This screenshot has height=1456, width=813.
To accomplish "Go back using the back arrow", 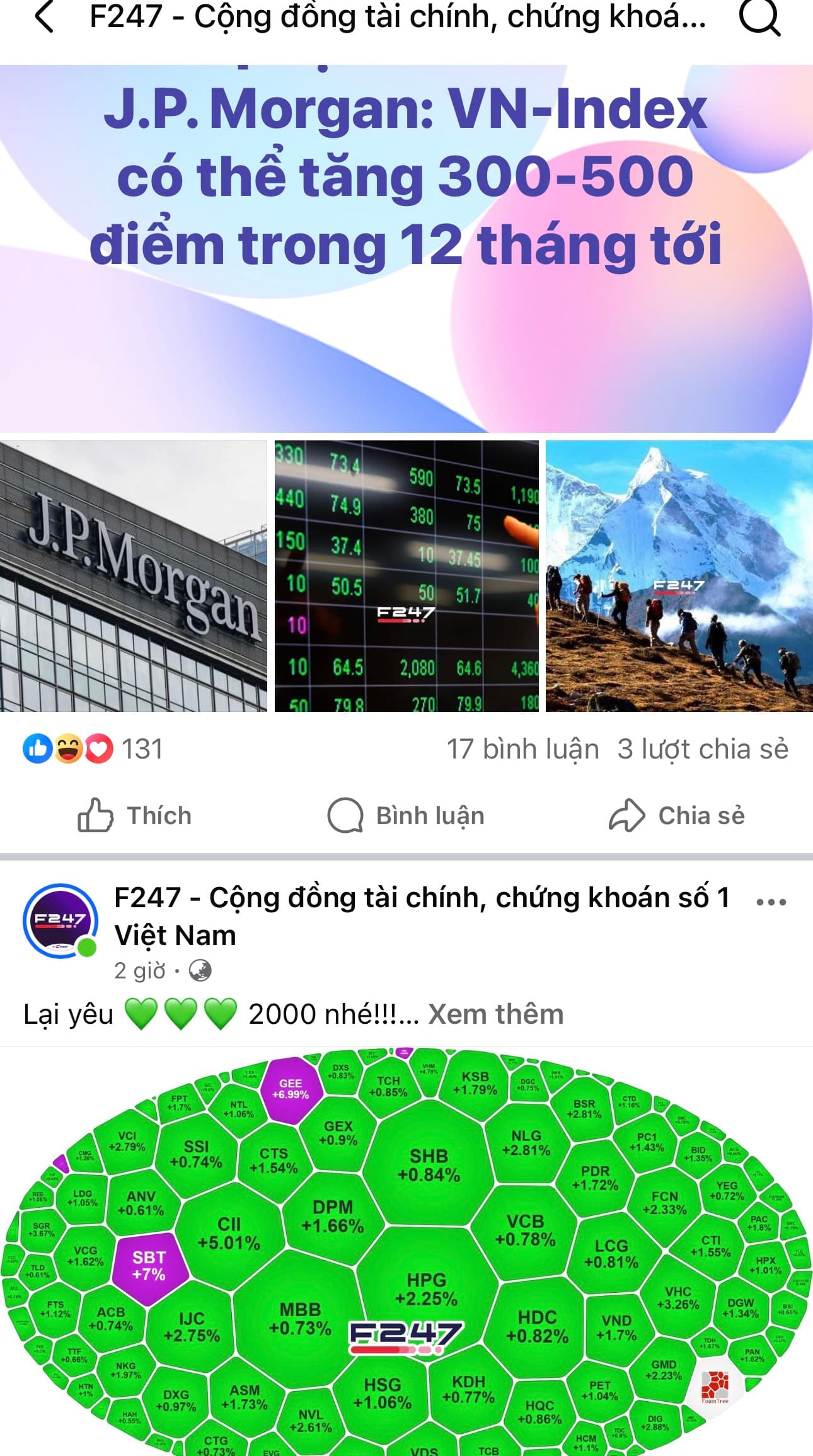I will pyautogui.click(x=45, y=17).
